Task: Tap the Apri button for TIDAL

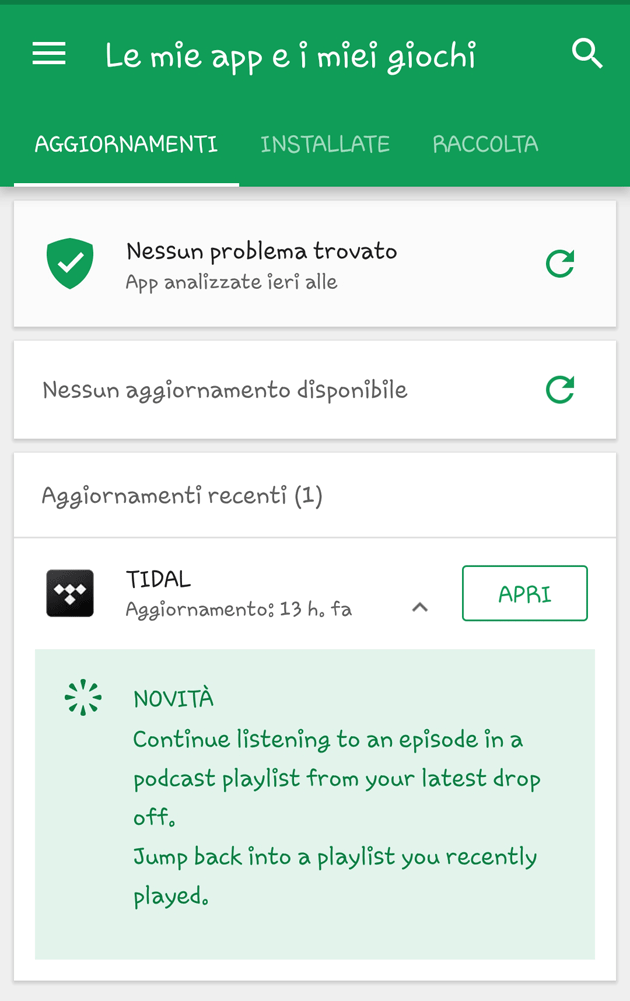Action: [x=524, y=594]
